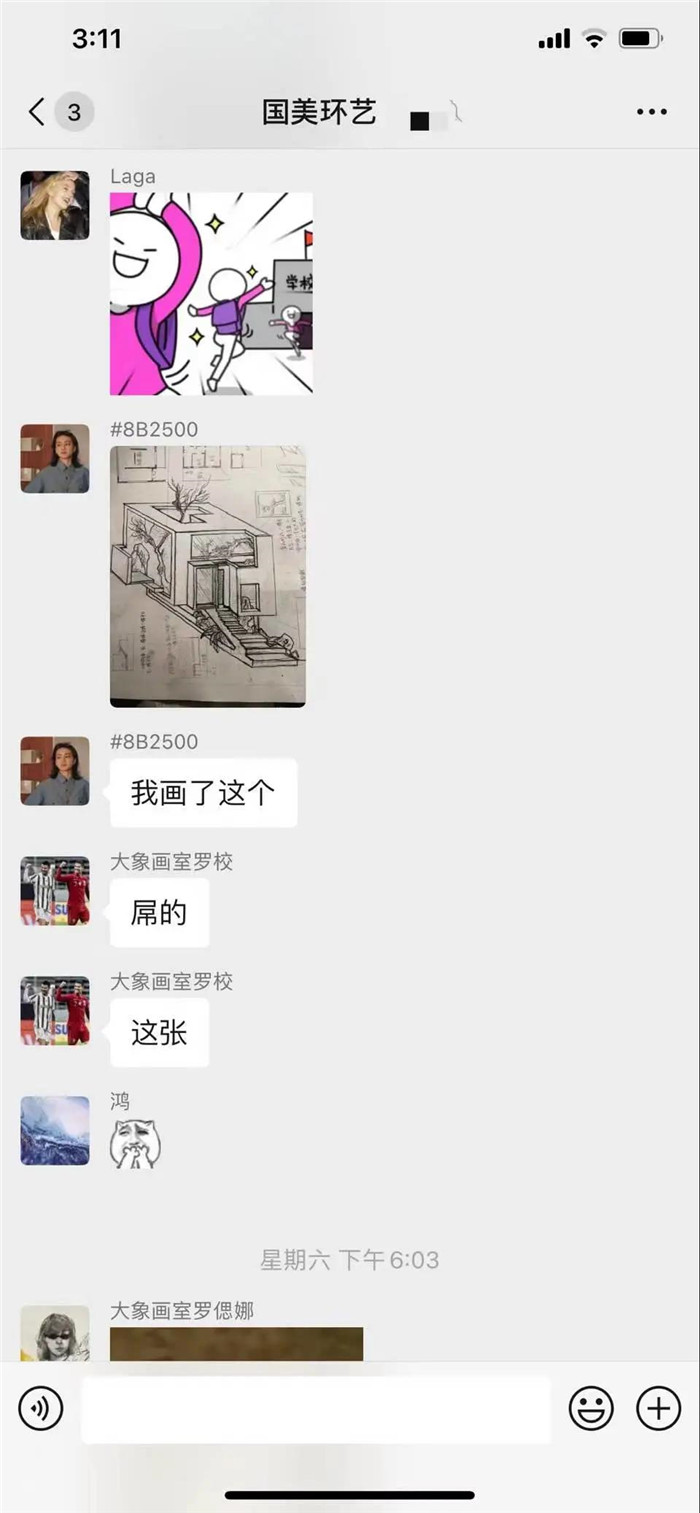
Task: Open 鸿's profile avatar
Action: (x=55, y=1131)
